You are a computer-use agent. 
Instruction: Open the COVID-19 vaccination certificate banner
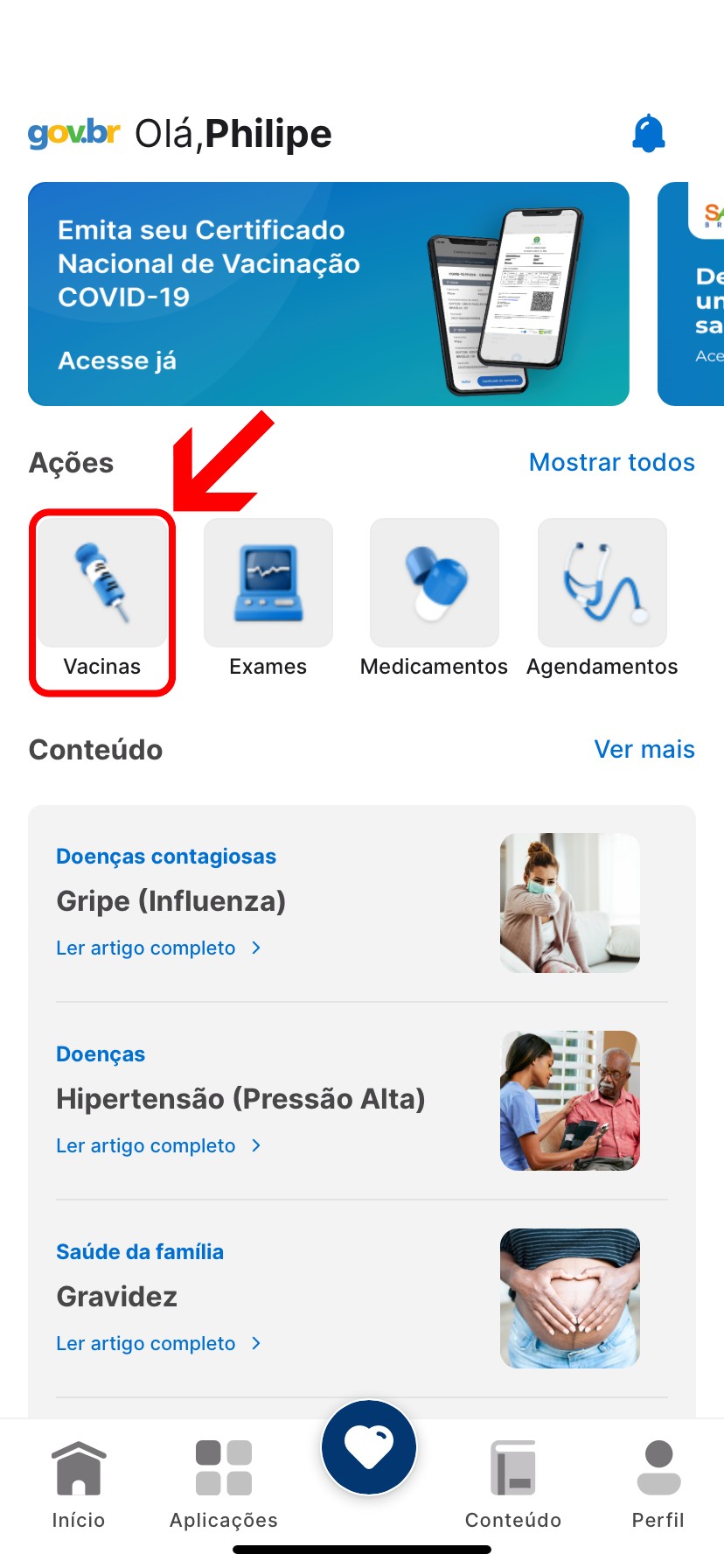tap(328, 294)
